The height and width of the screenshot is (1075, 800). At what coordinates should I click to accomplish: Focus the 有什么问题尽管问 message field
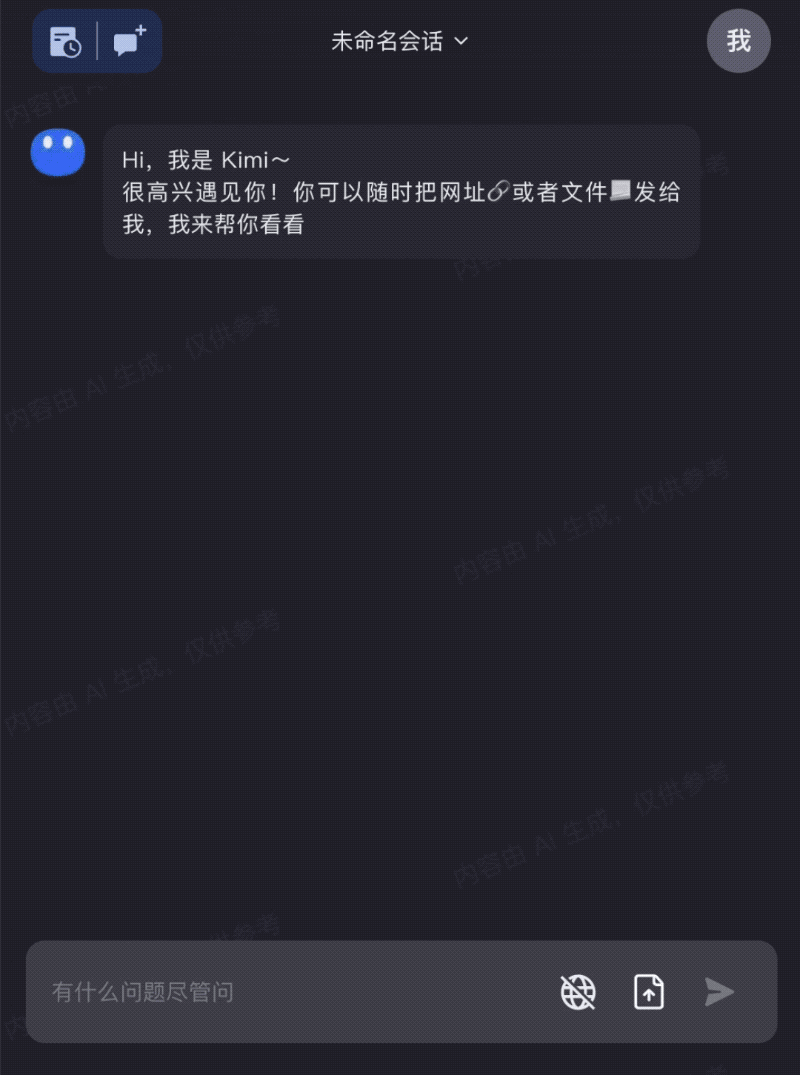pyautogui.click(x=290, y=992)
